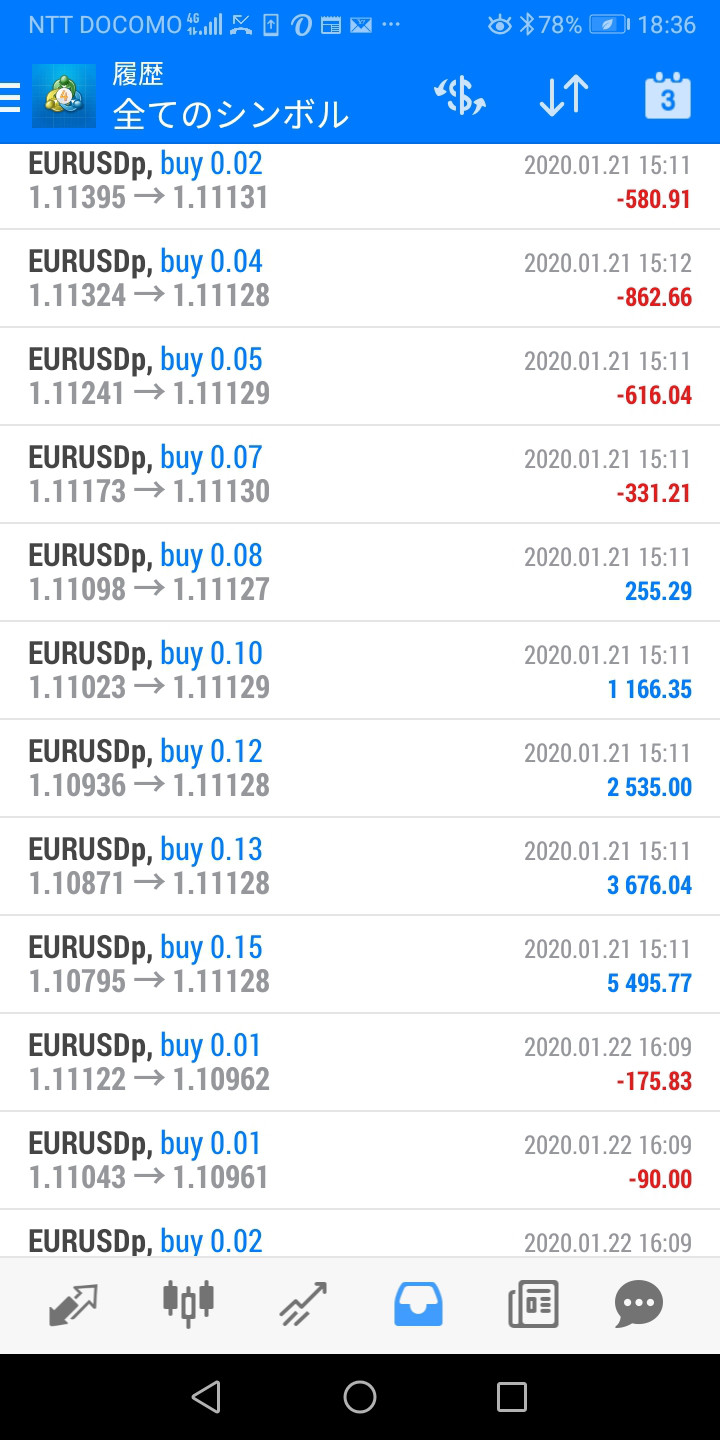View the EURUSDp buy 0.10 trade details
The height and width of the screenshot is (1440, 720).
tap(360, 670)
